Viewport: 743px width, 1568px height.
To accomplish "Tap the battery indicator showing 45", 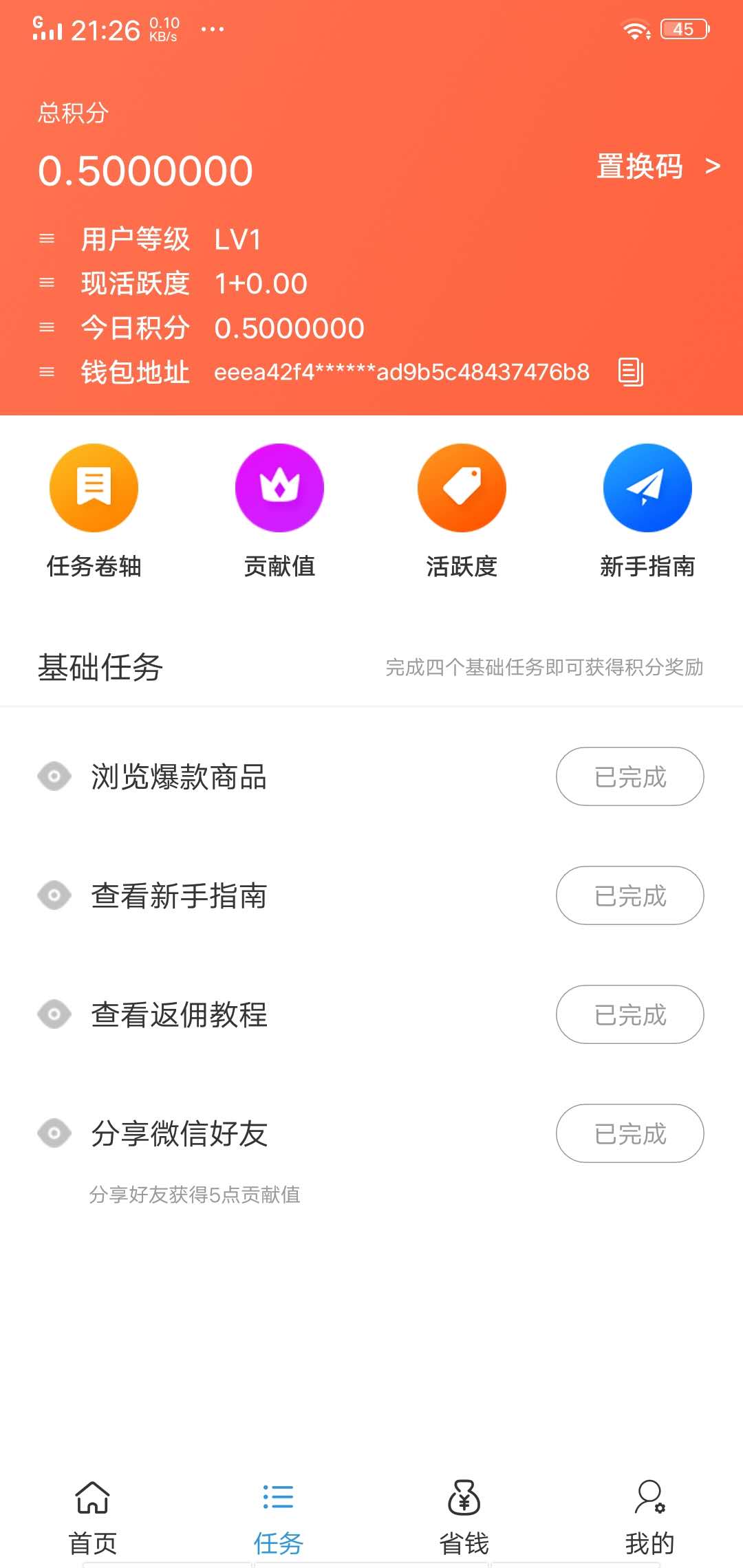I will [x=681, y=29].
